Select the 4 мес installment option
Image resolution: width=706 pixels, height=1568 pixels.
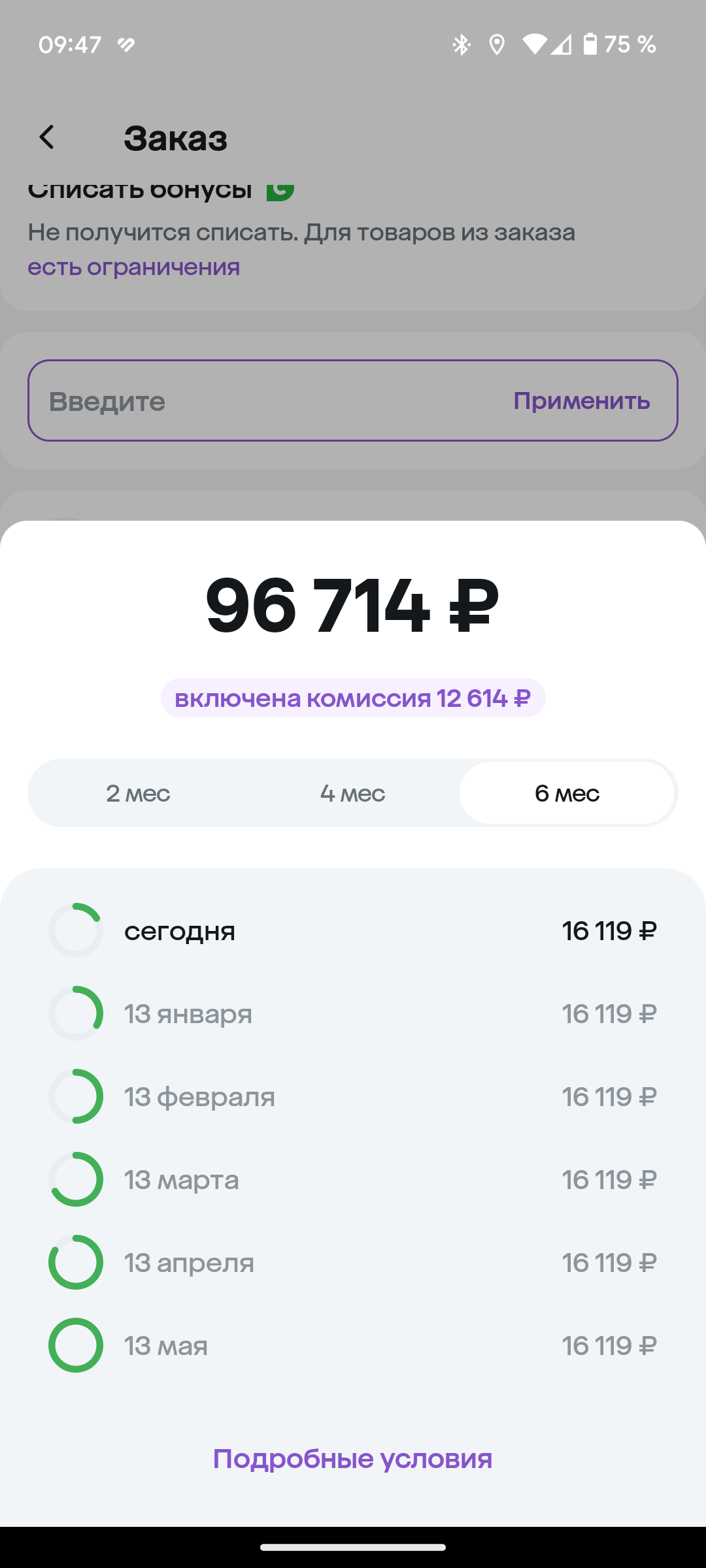click(352, 793)
